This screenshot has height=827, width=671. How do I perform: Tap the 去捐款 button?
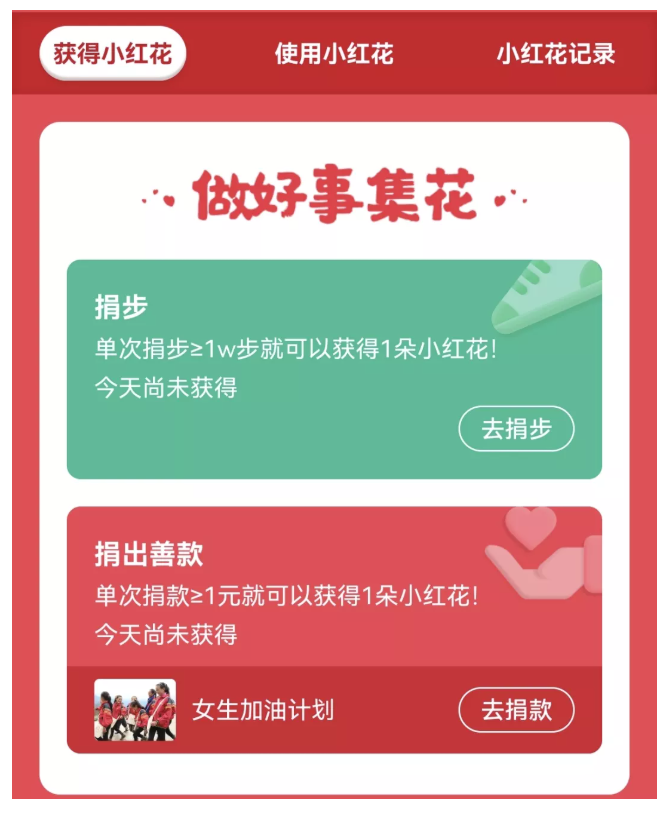(516, 710)
